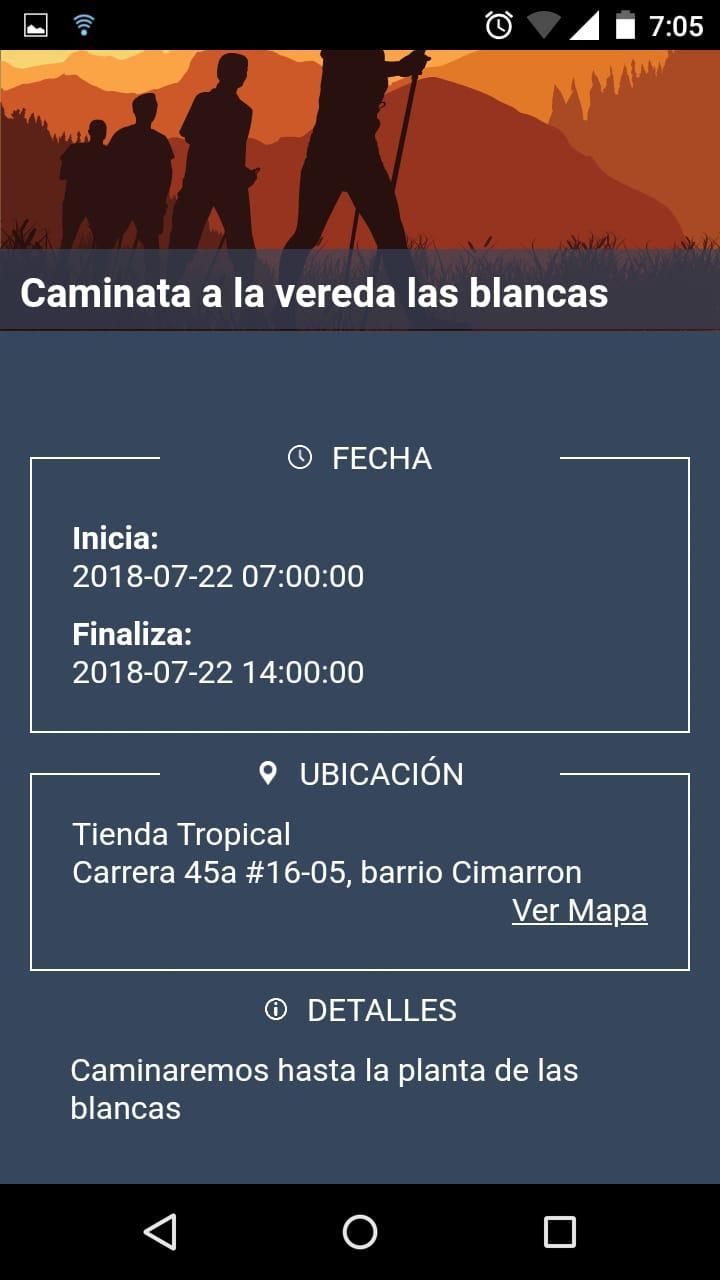Viewport: 720px width, 1280px height.
Task: Tap the Tienda Tropical location name
Action: click(x=181, y=834)
